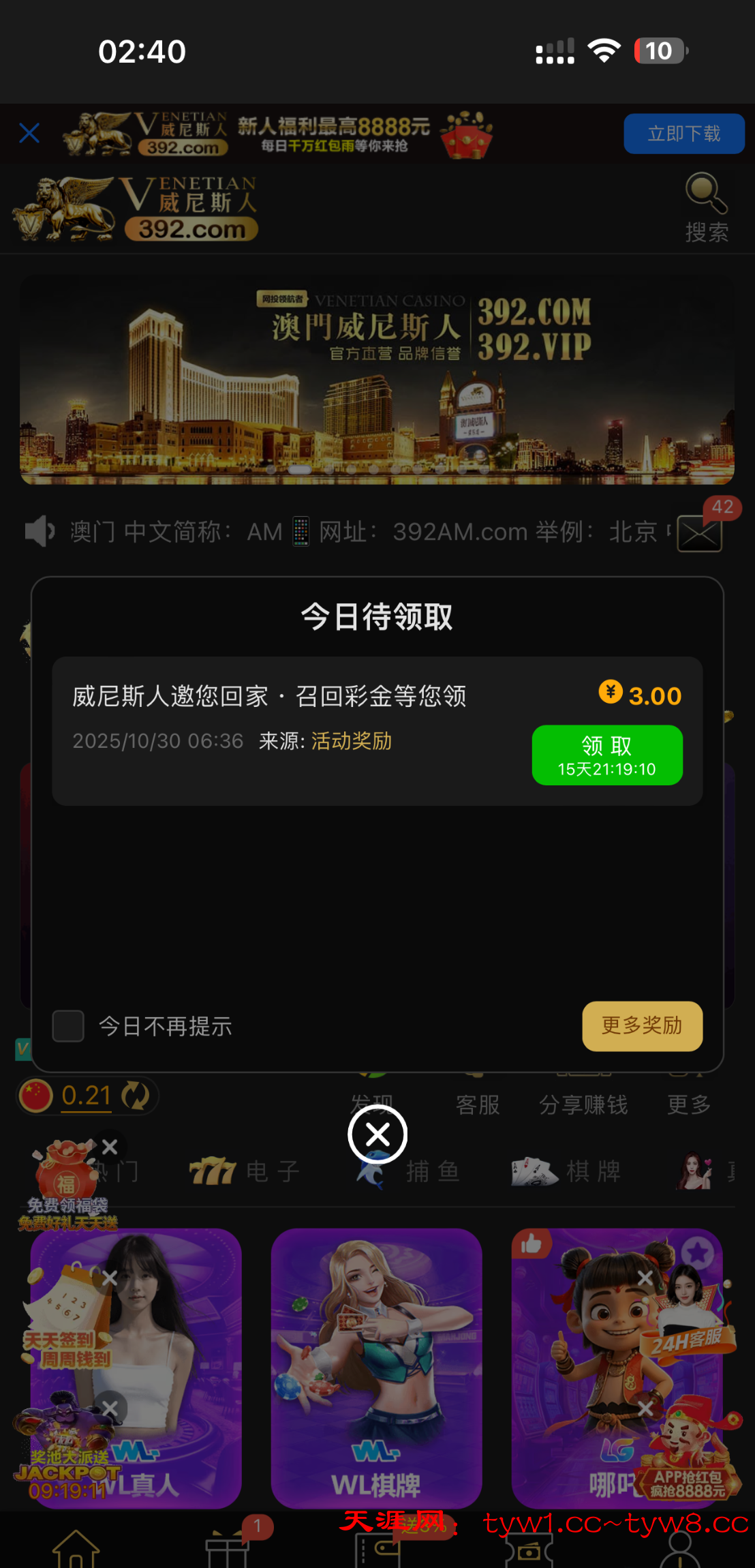The image size is (755, 1568).
Task: Claim the 3.00 reward with 领取
Action: pyautogui.click(x=606, y=755)
